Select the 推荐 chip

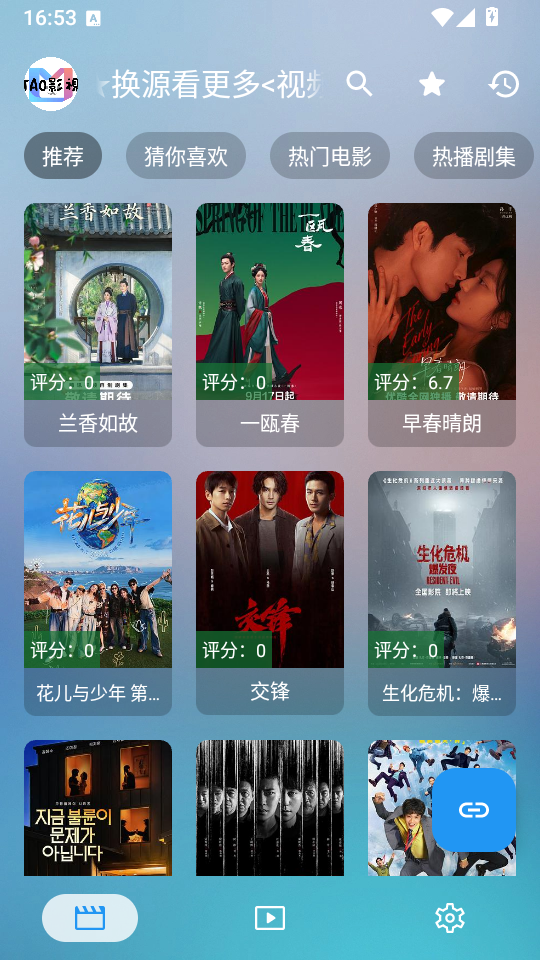[x=63, y=156]
